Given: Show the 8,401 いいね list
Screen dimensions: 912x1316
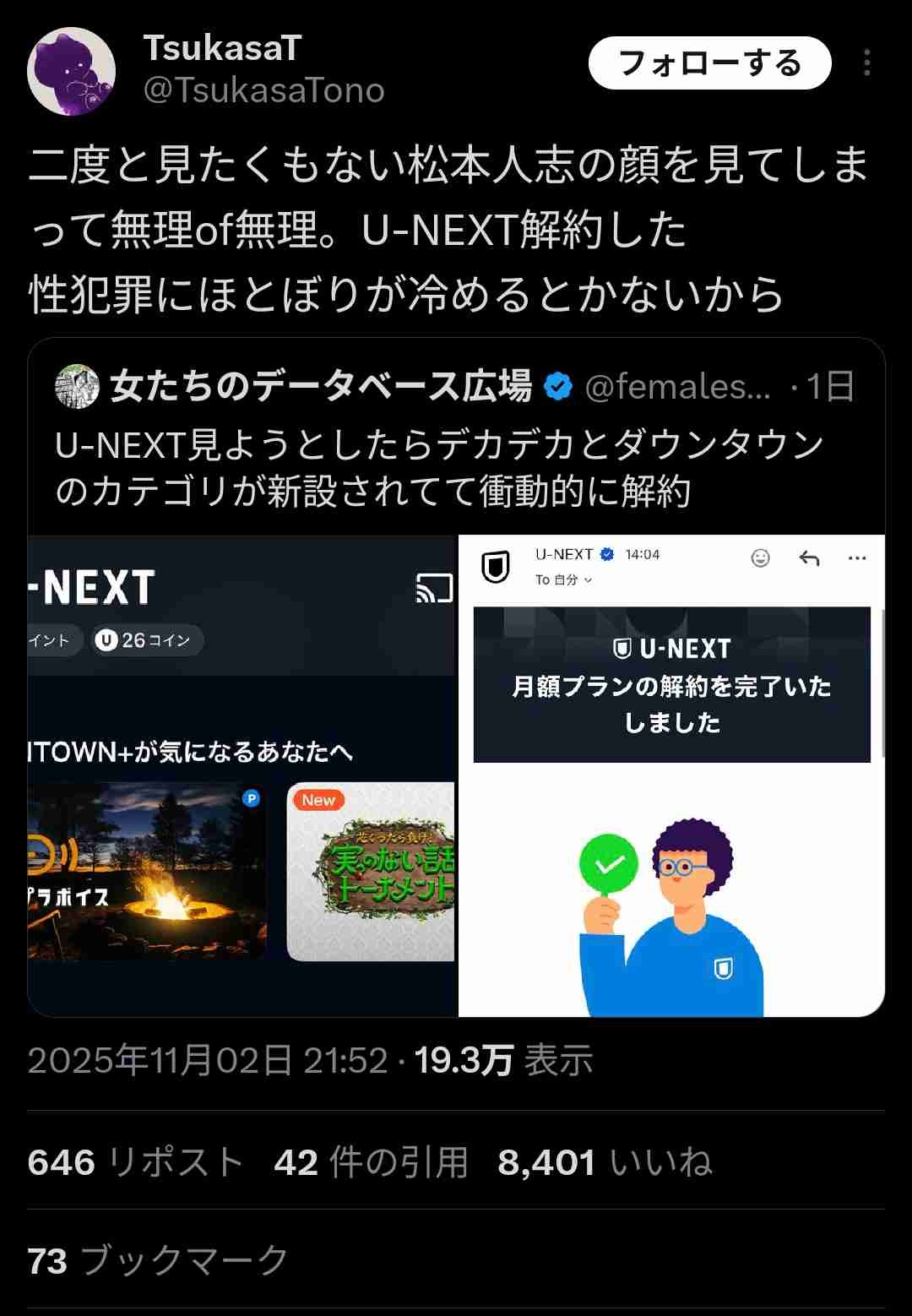Looking at the screenshot, I should point(605,1162).
